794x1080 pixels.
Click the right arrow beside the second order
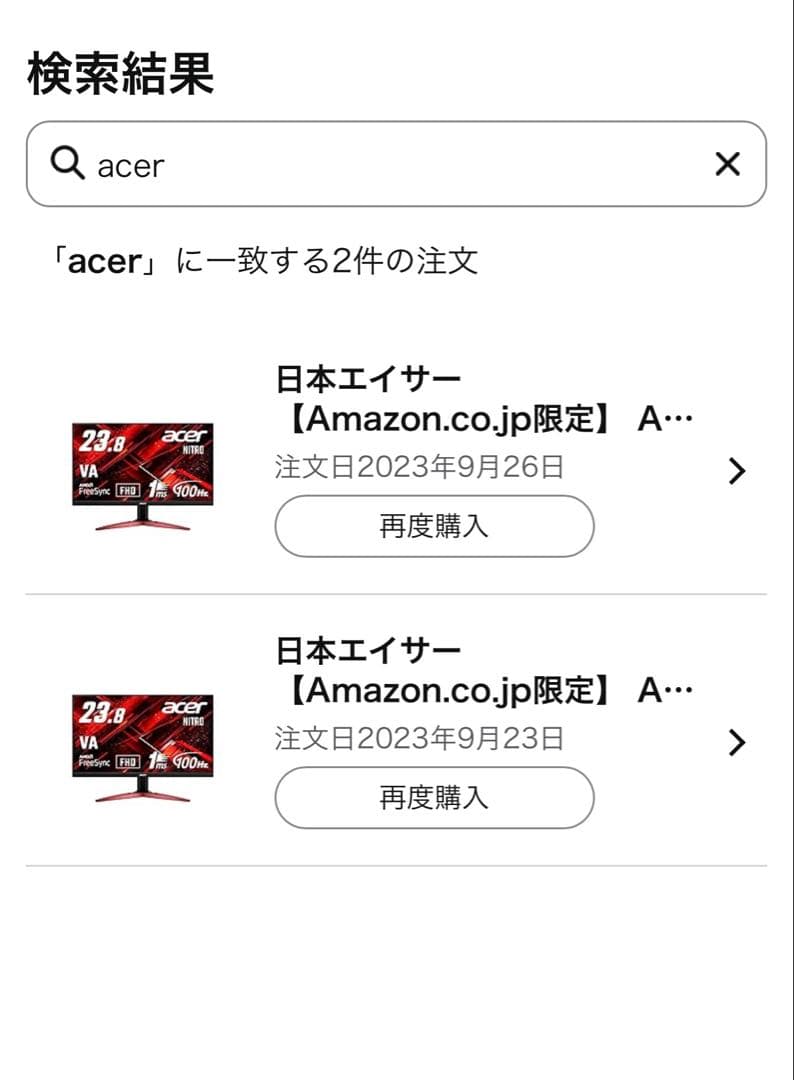click(737, 742)
